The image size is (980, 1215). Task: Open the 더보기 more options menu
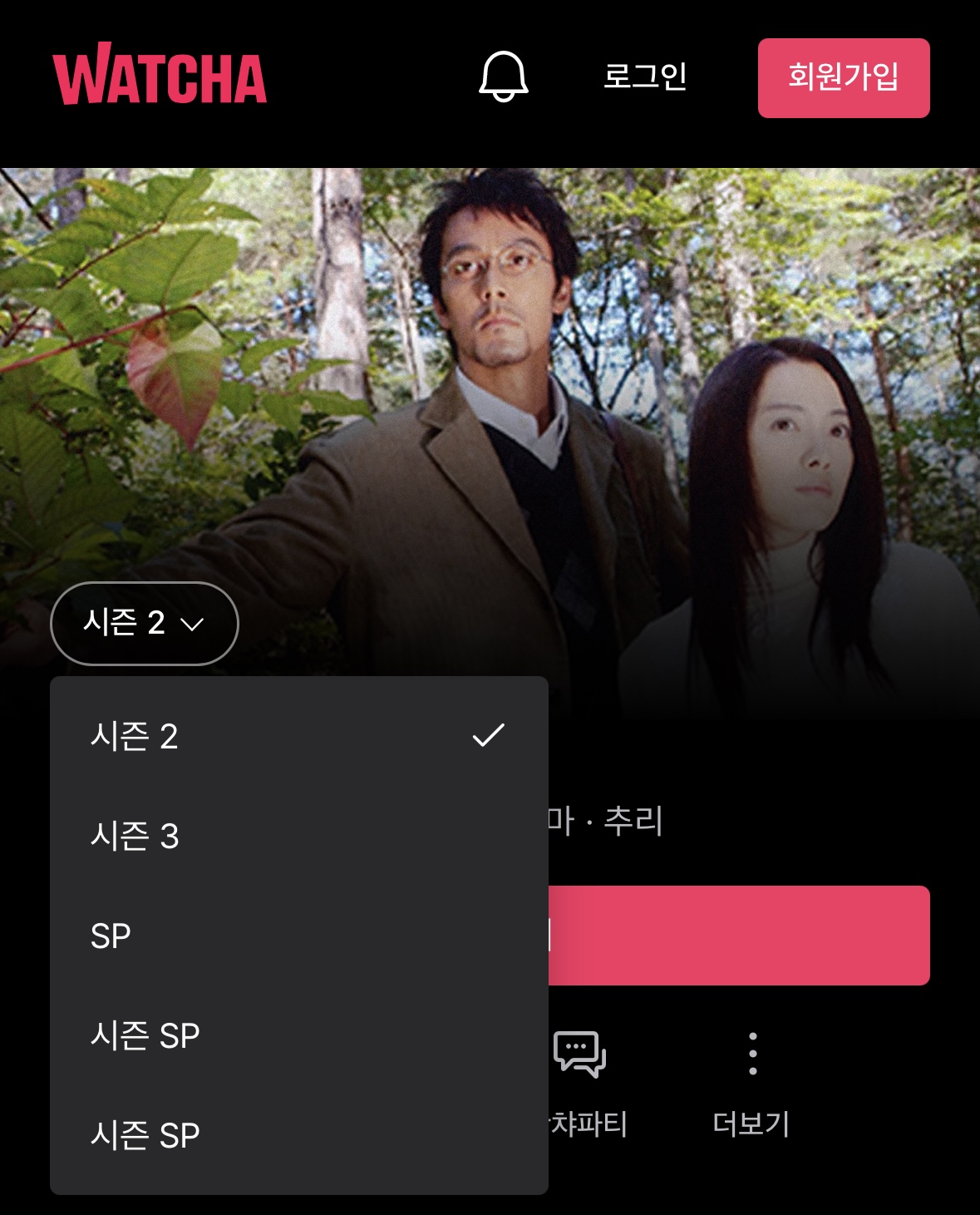tap(751, 1081)
